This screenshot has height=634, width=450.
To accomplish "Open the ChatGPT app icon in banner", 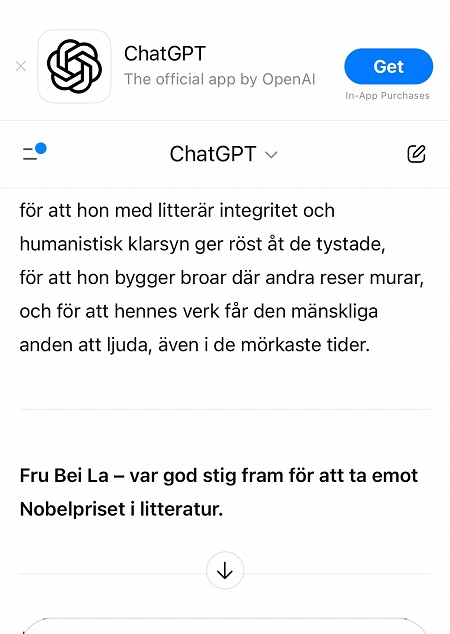I will pyautogui.click(x=74, y=66).
